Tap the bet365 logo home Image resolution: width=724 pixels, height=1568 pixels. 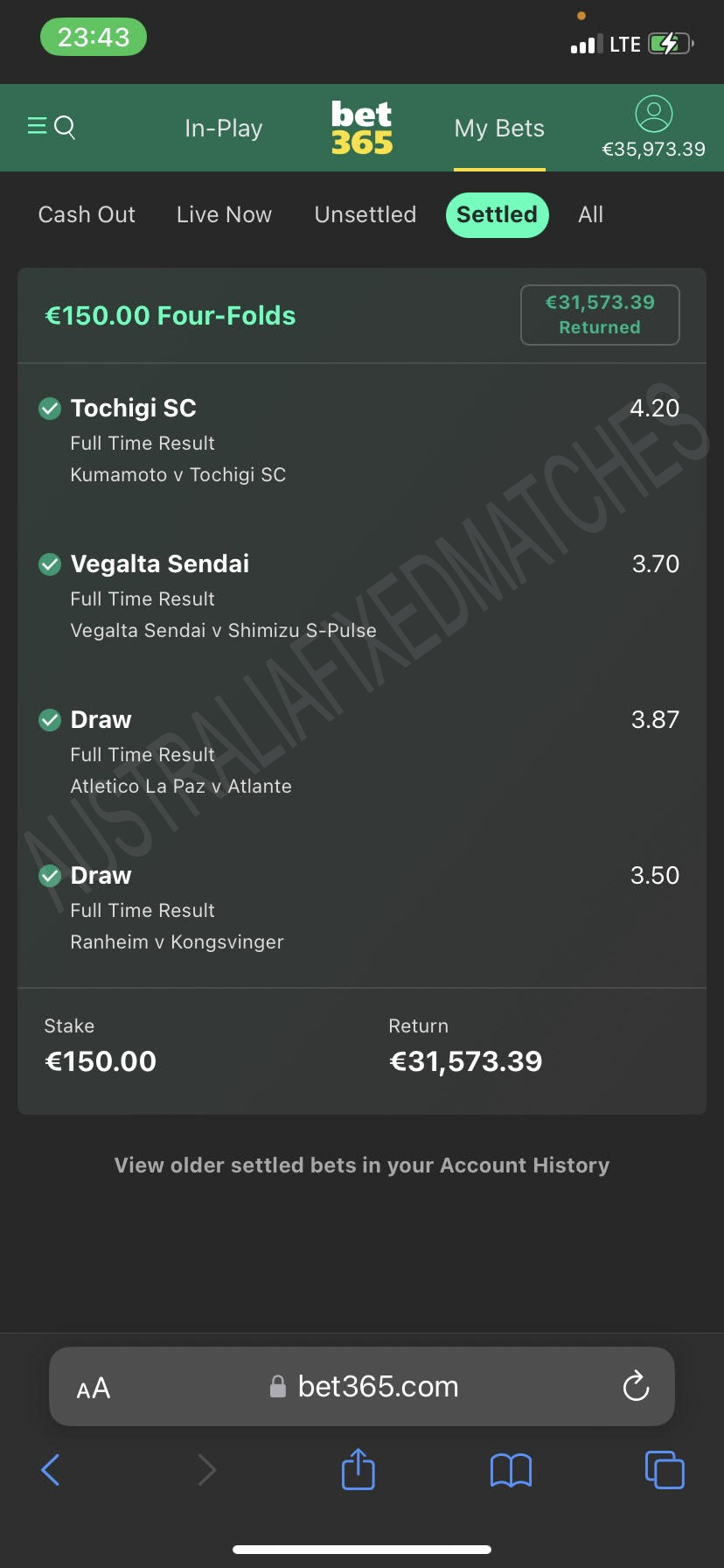pyautogui.click(x=362, y=128)
